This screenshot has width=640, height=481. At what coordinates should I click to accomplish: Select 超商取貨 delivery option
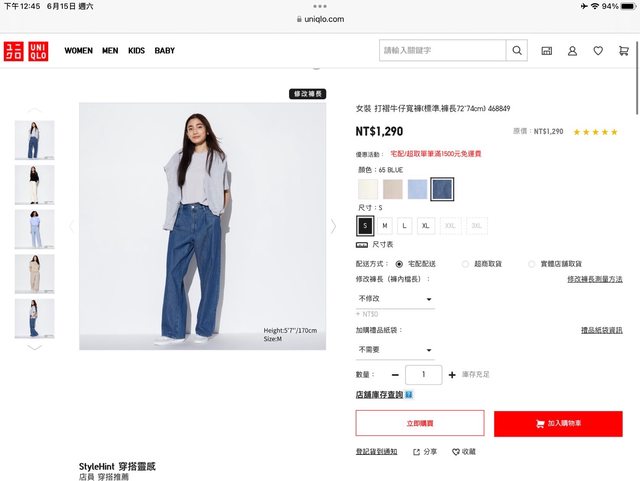pyautogui.click(x=488, y=264)
